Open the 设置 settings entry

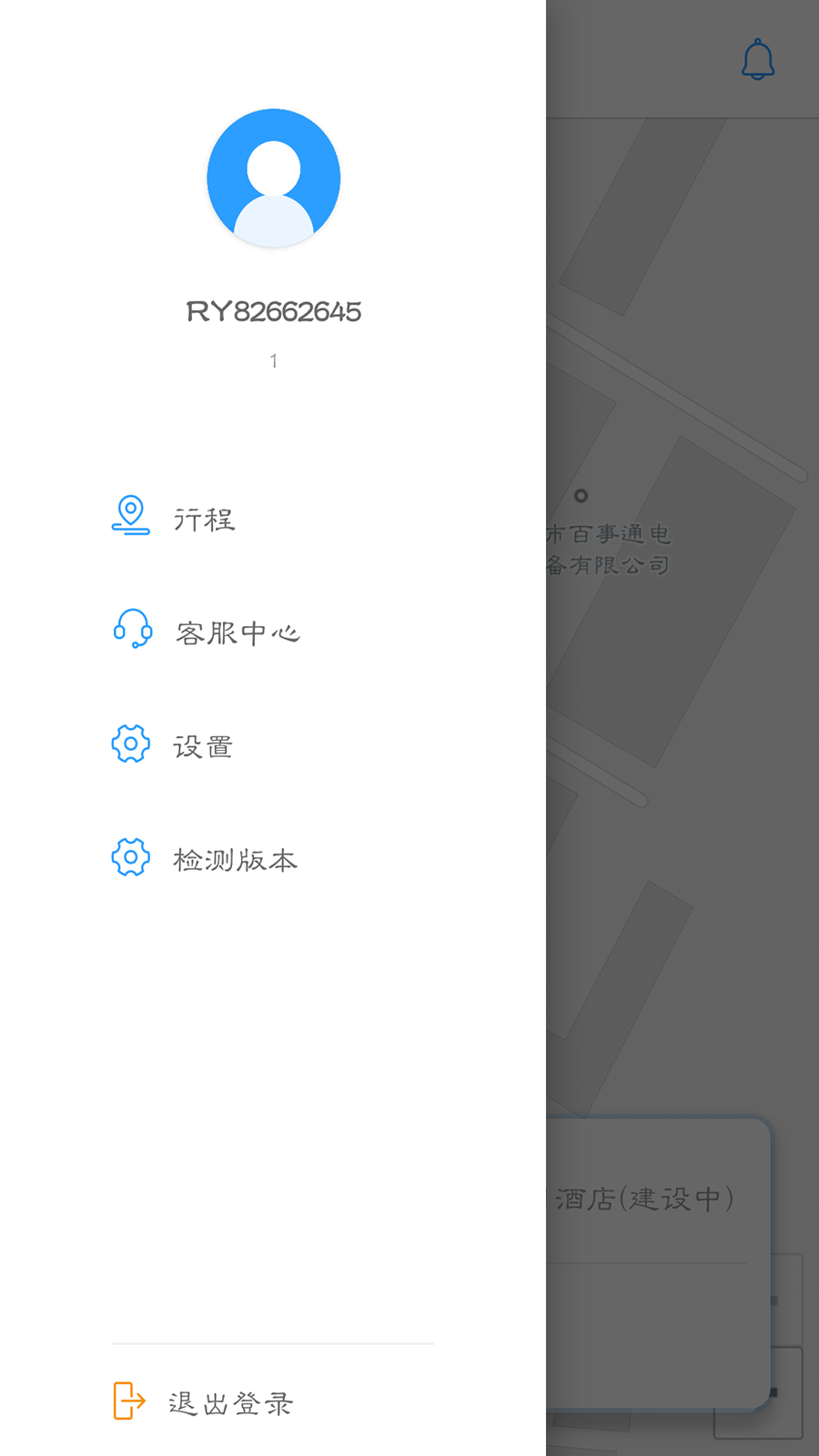tap(202, 745)
